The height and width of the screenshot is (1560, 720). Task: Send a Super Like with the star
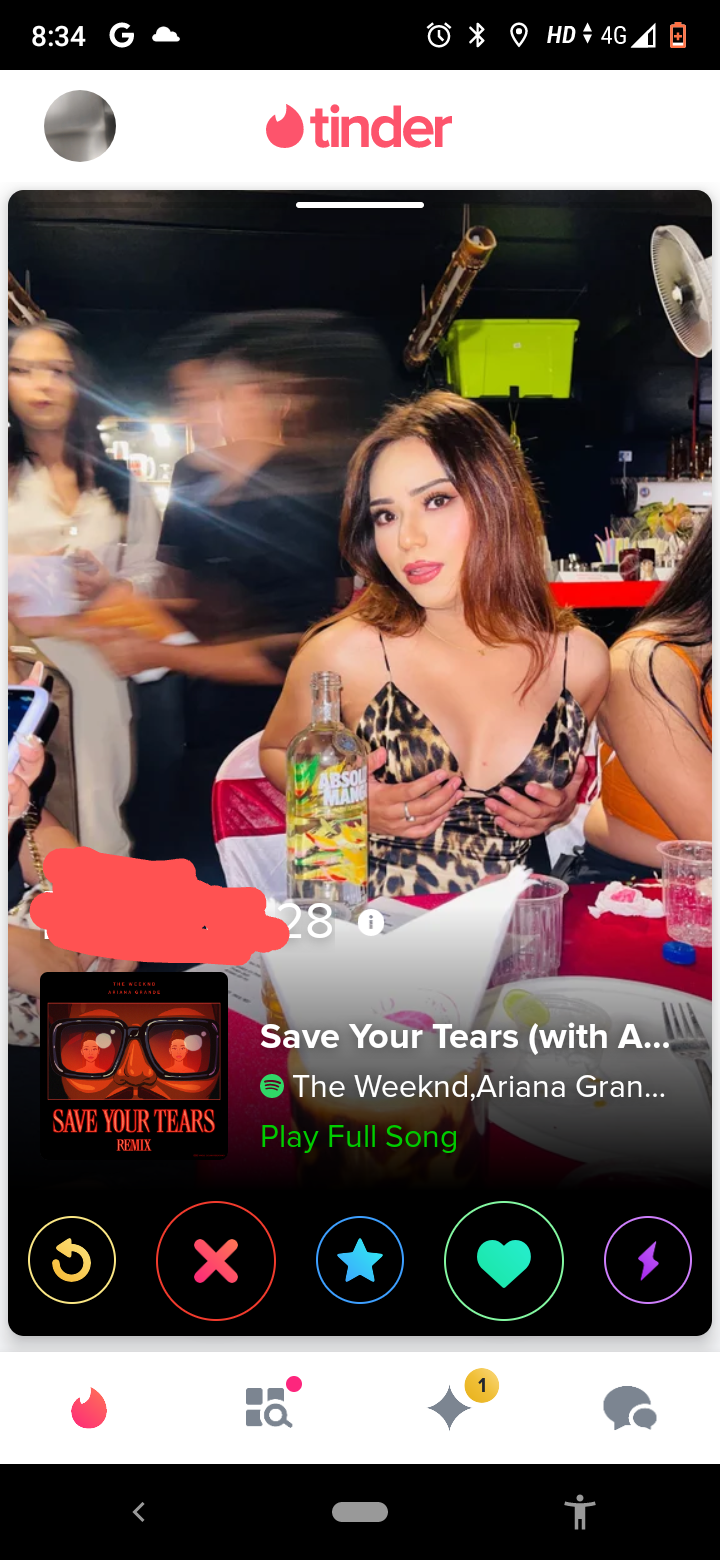coord(360,1260)
